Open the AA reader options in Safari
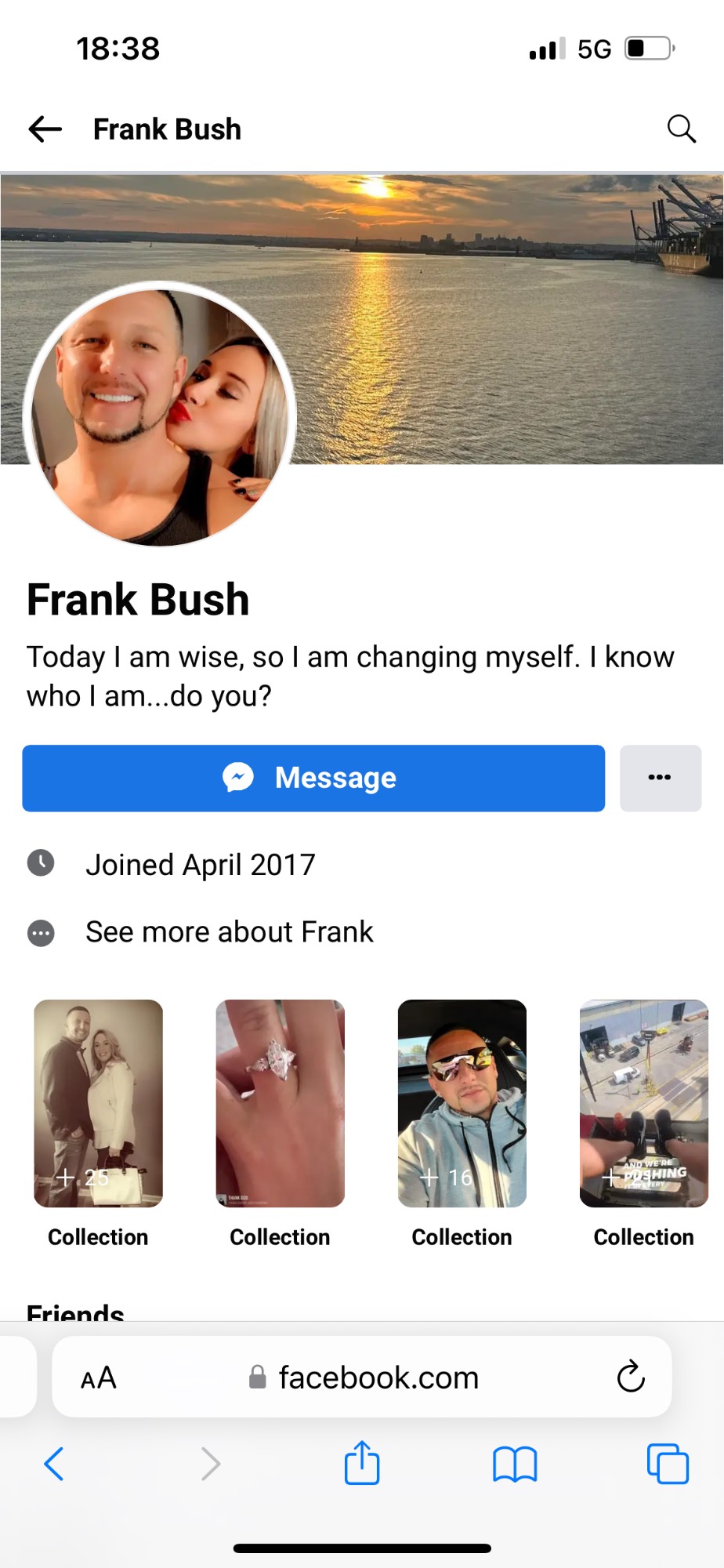Viewport: 724px width, 1568px height. pyautogui.click(x=99, y=1377)
